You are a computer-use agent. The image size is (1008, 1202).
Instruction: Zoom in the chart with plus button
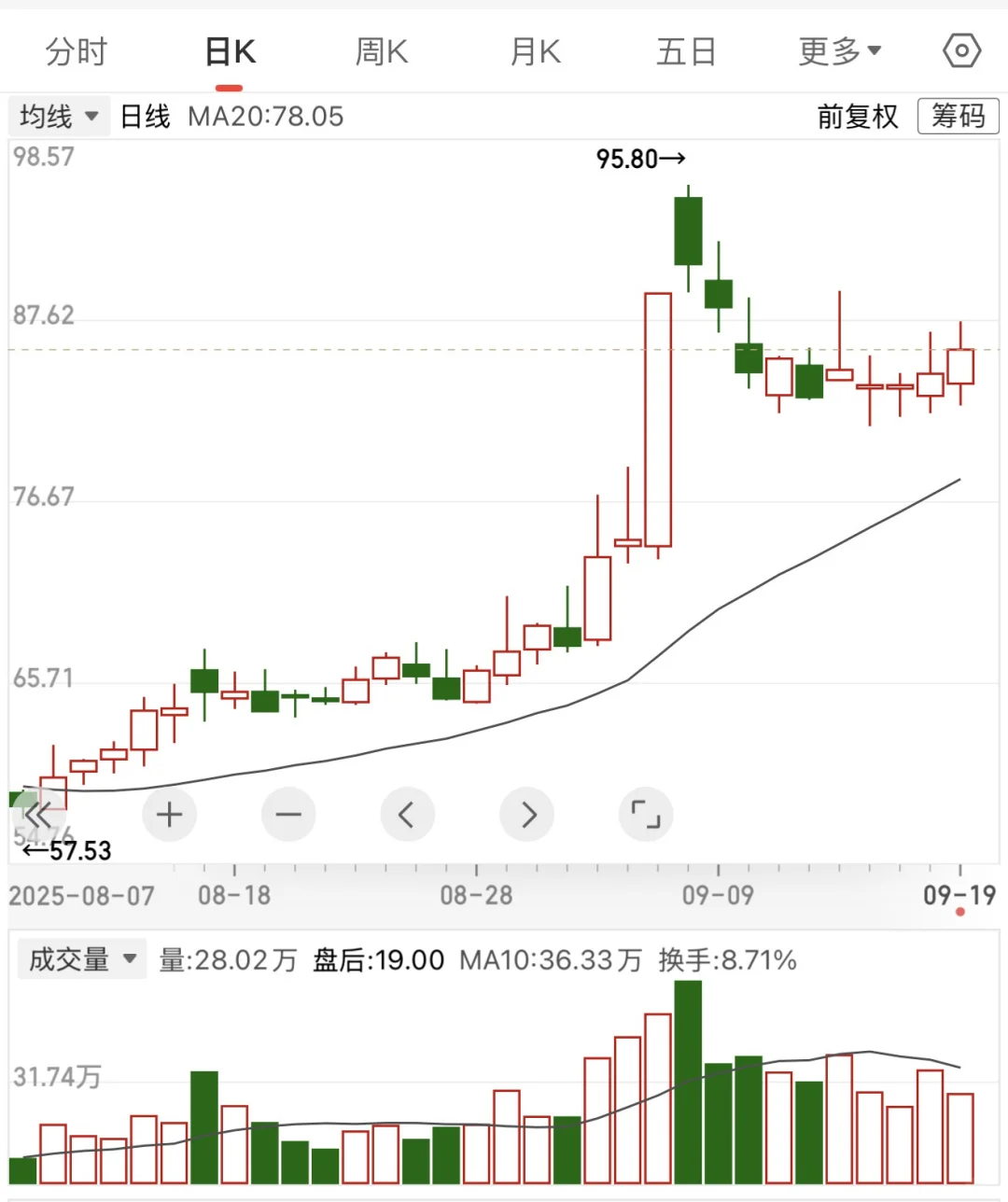pyautogui.click(x=169, y=815)
